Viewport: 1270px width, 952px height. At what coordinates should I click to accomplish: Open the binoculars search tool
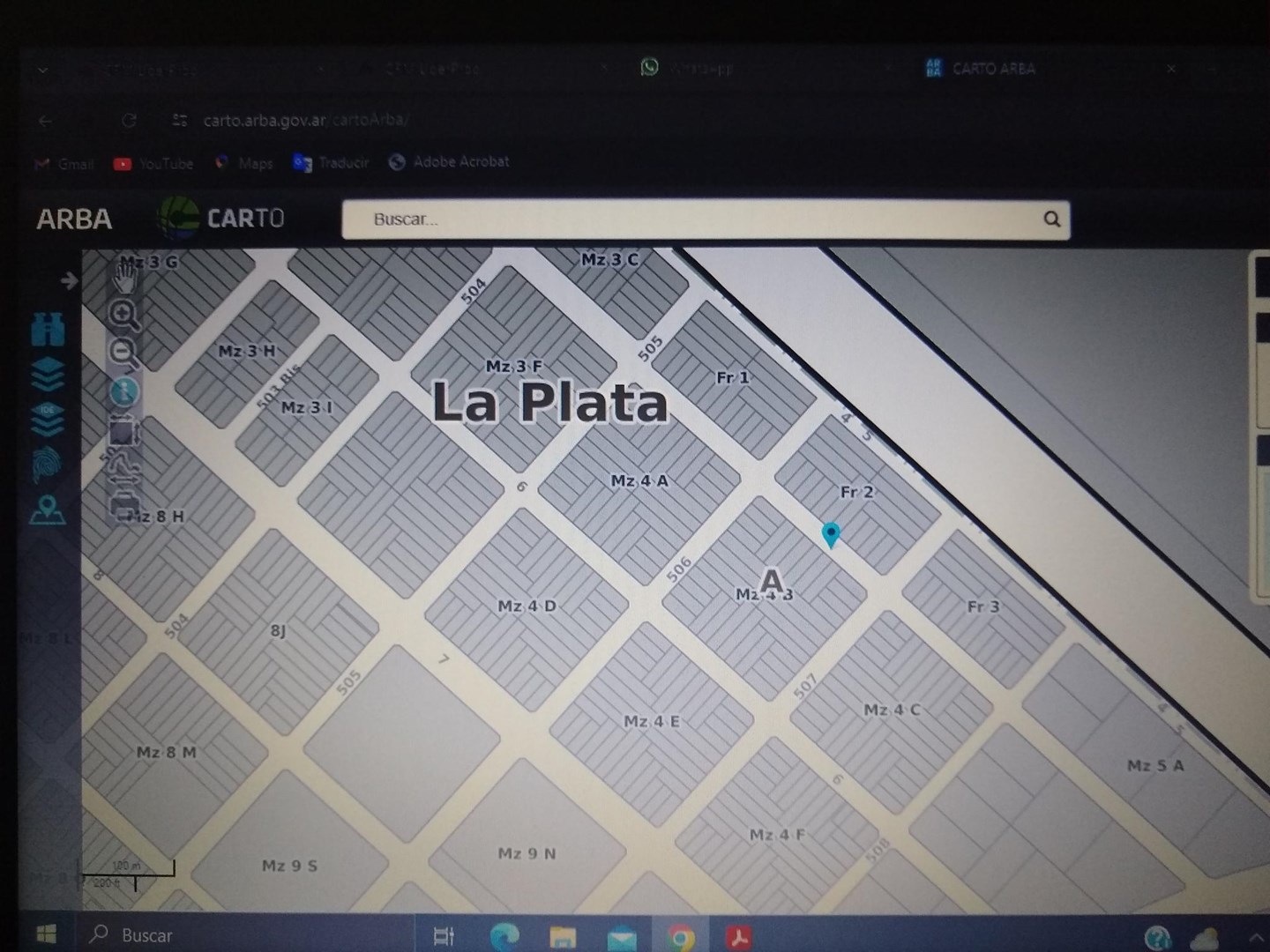pyautogui.click(x=48, y=329)
